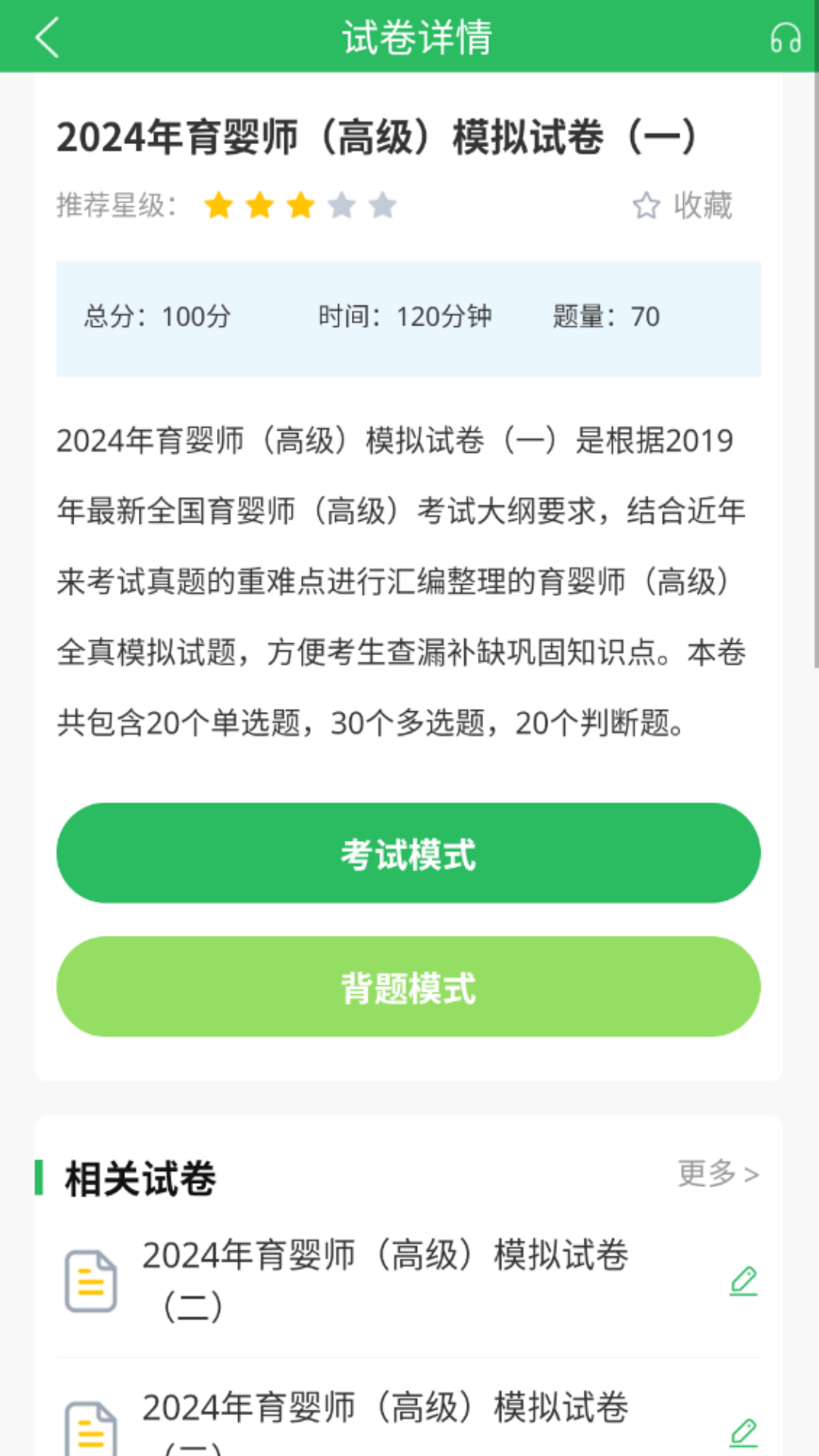The width and height of the screenshot is (819, 1456).
Task: Set rating using the first star
Action: click(x=220, y=205)
